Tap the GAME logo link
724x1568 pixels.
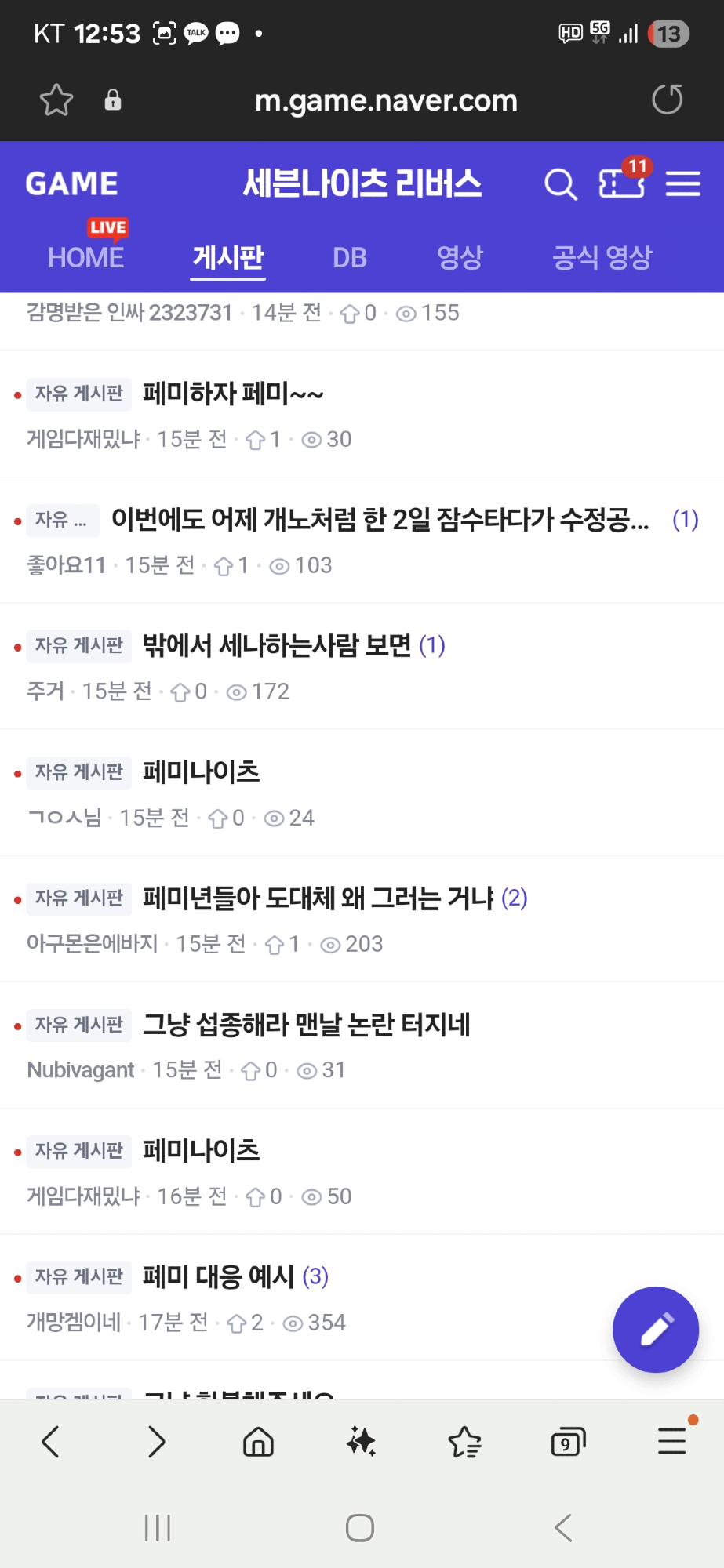pos(71,183)
